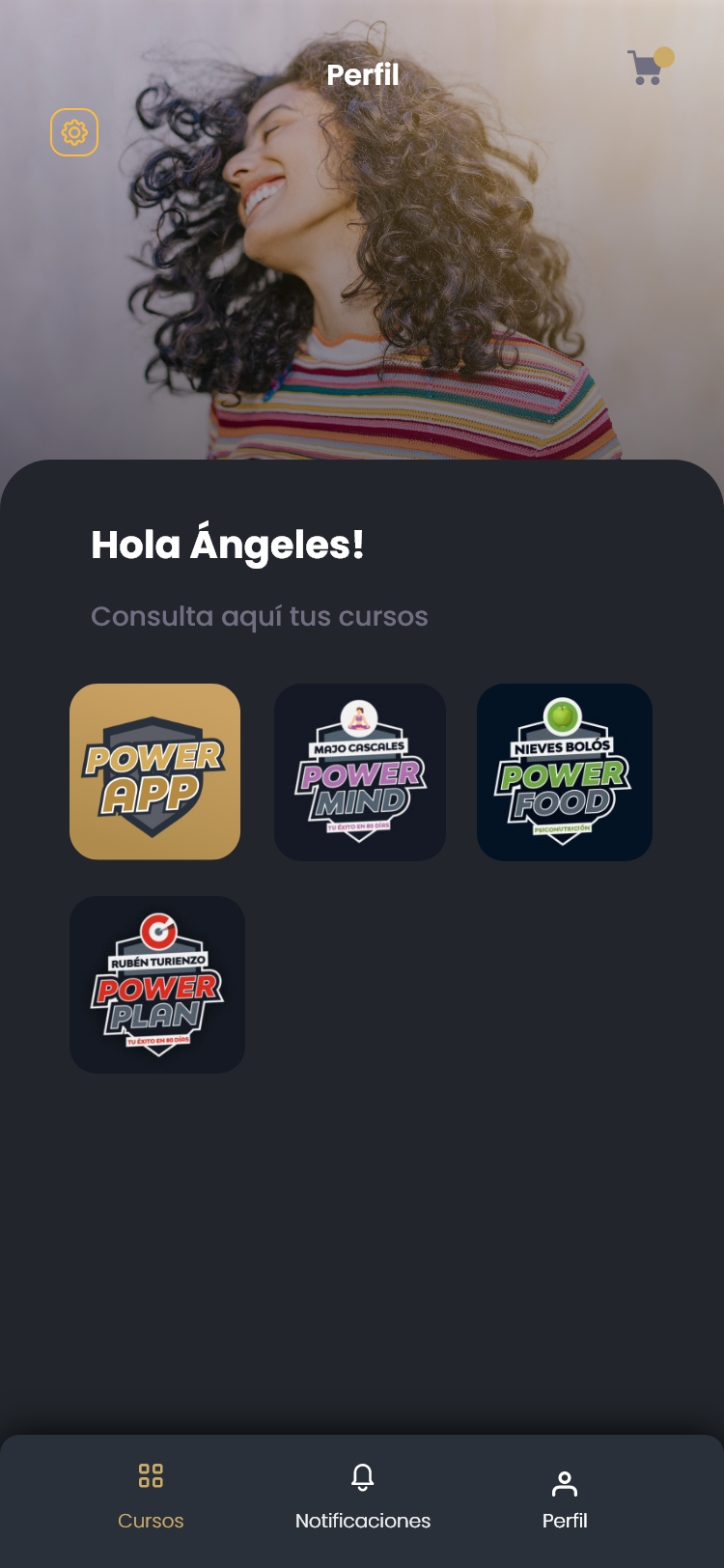Viewport: 724px width, 1568px height.
Task: Select the Power Mind course tile
Action: (x=359, y=771)
